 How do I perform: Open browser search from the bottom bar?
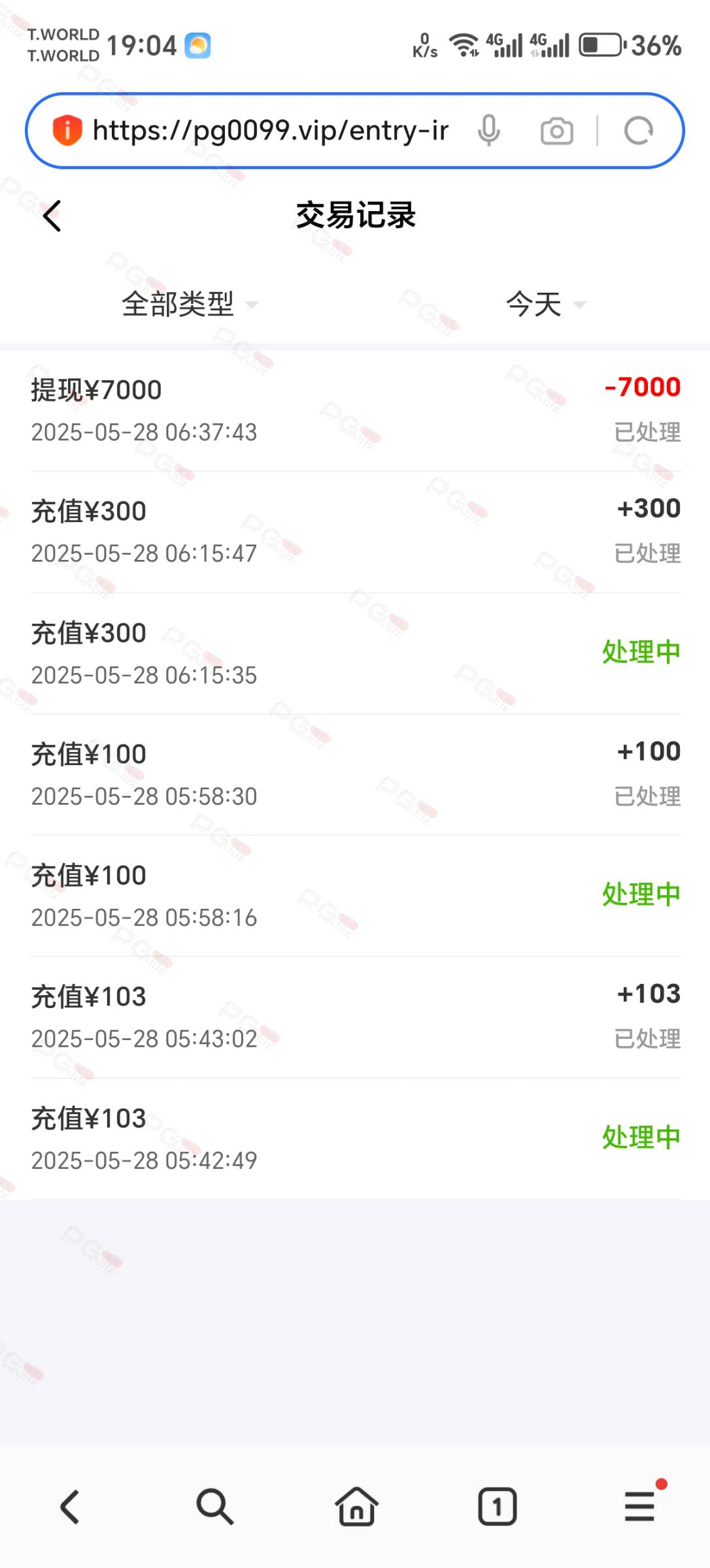[214, 1507]
